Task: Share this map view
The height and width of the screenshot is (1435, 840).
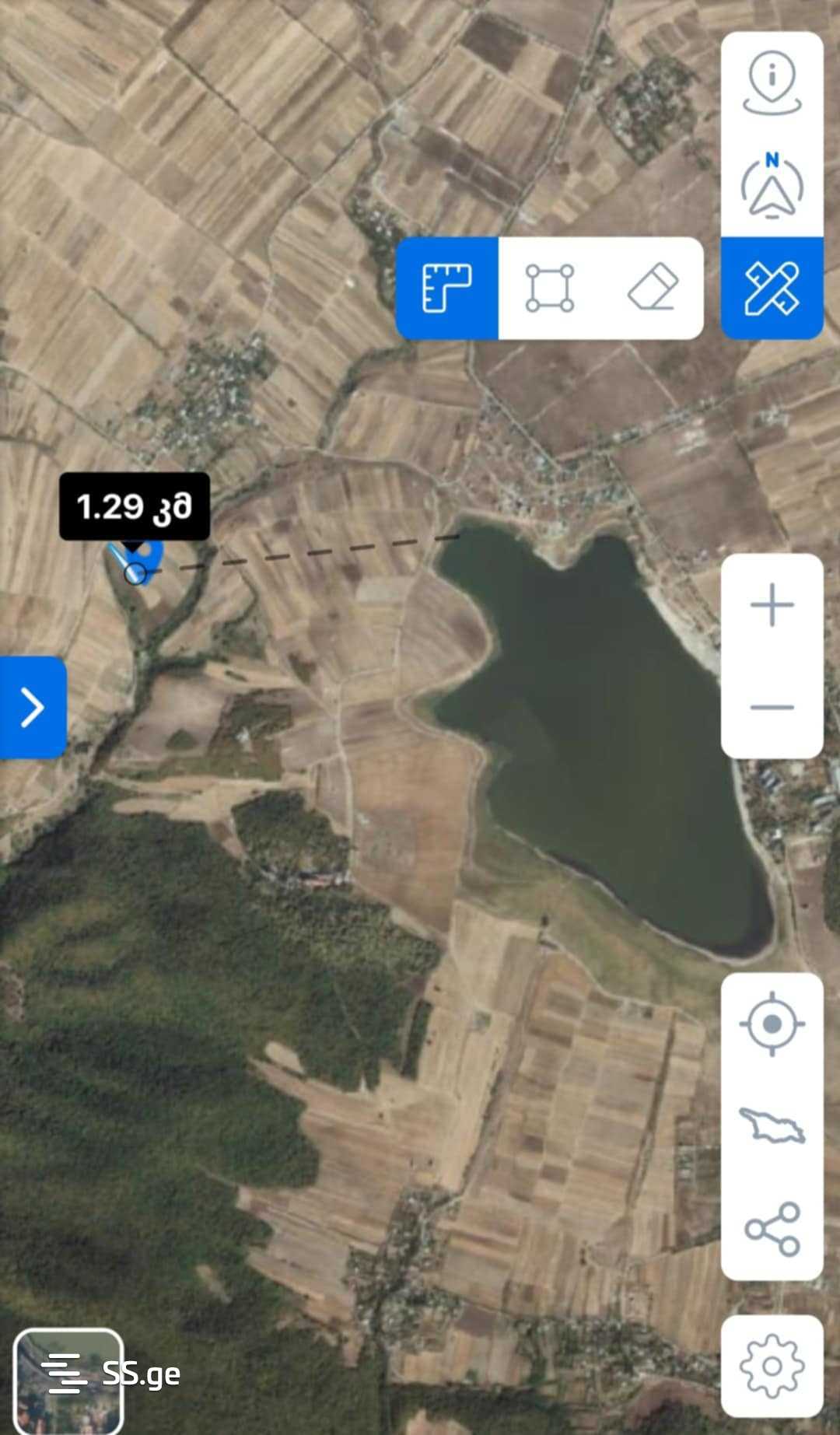Action: [x=772, y=1229]
